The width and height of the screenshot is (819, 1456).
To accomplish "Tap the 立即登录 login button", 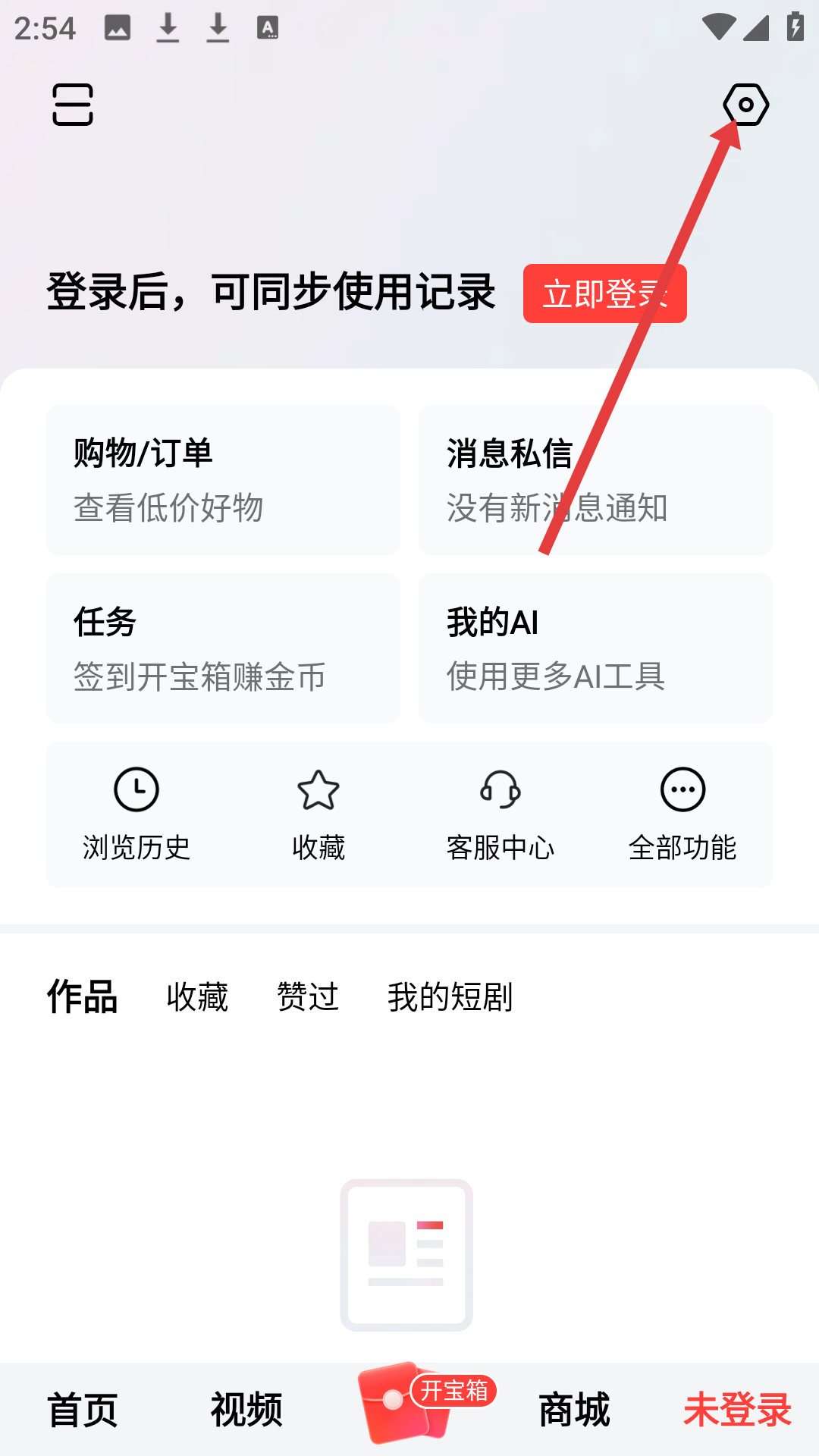I will (x=604, y=293).
